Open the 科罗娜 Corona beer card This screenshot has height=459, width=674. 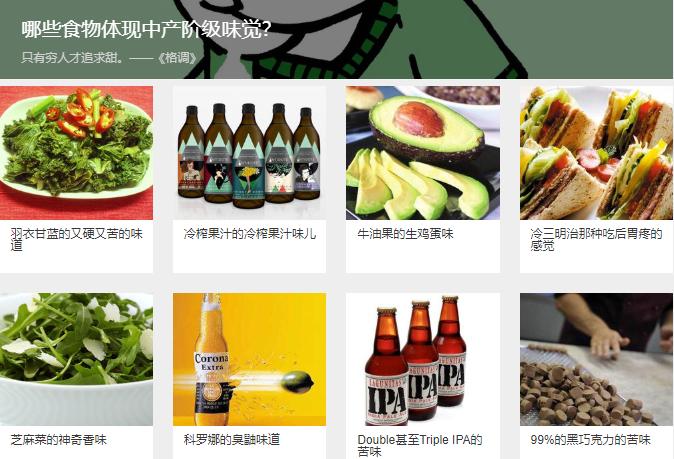pos(249,359)
